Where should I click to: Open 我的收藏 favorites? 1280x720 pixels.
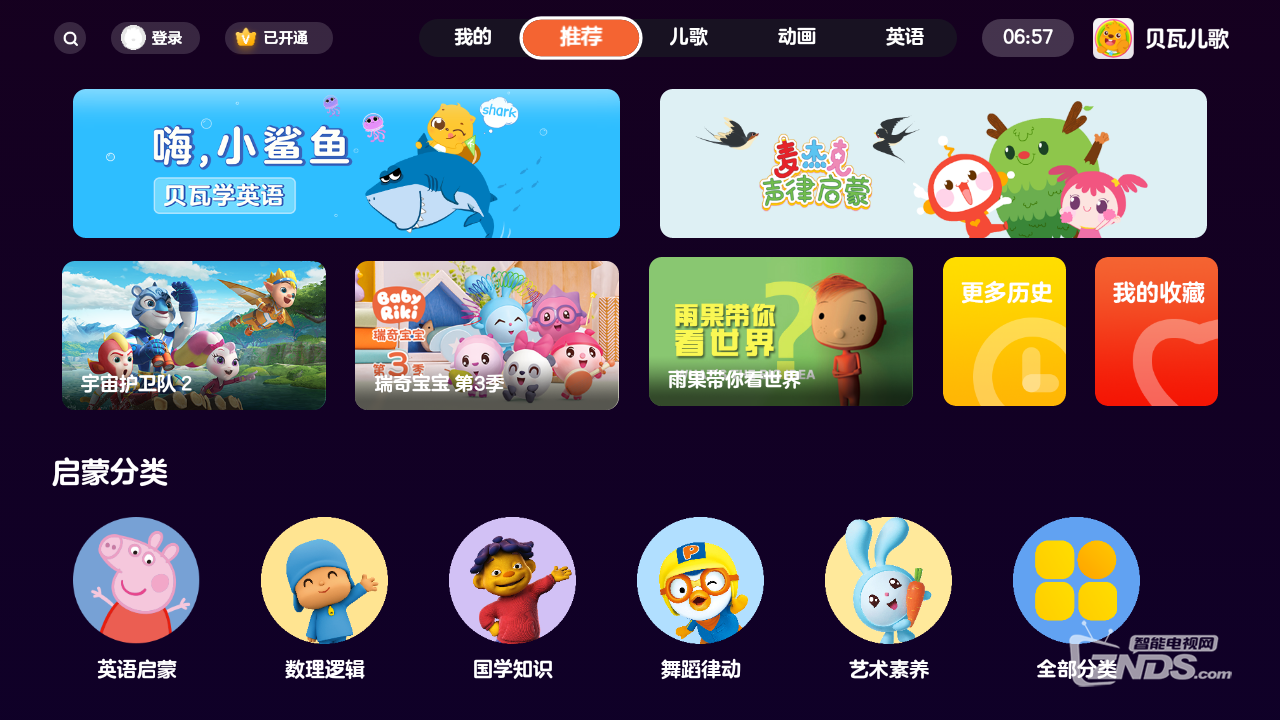point(1156,332)
